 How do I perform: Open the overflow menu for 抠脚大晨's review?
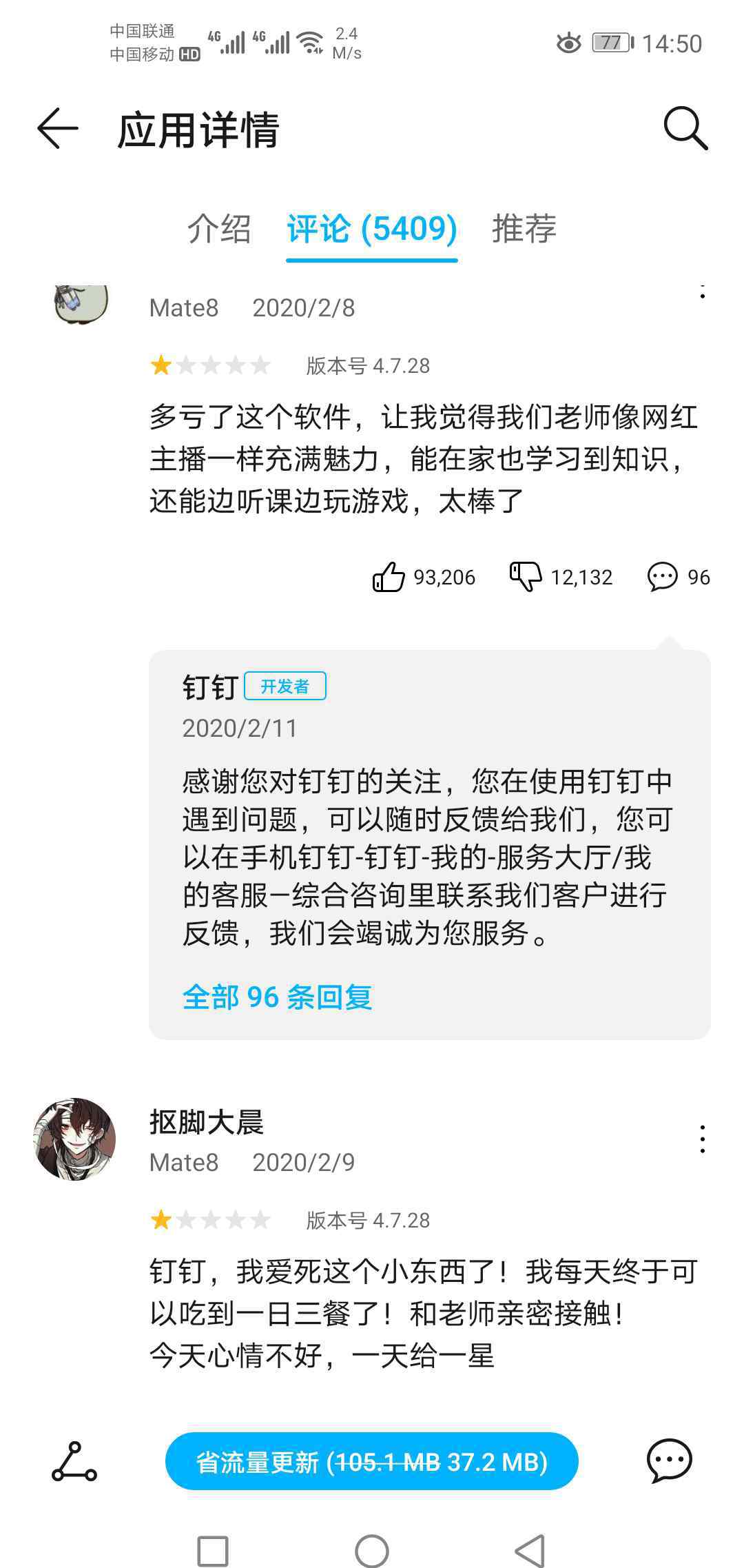coord(702,1139)
